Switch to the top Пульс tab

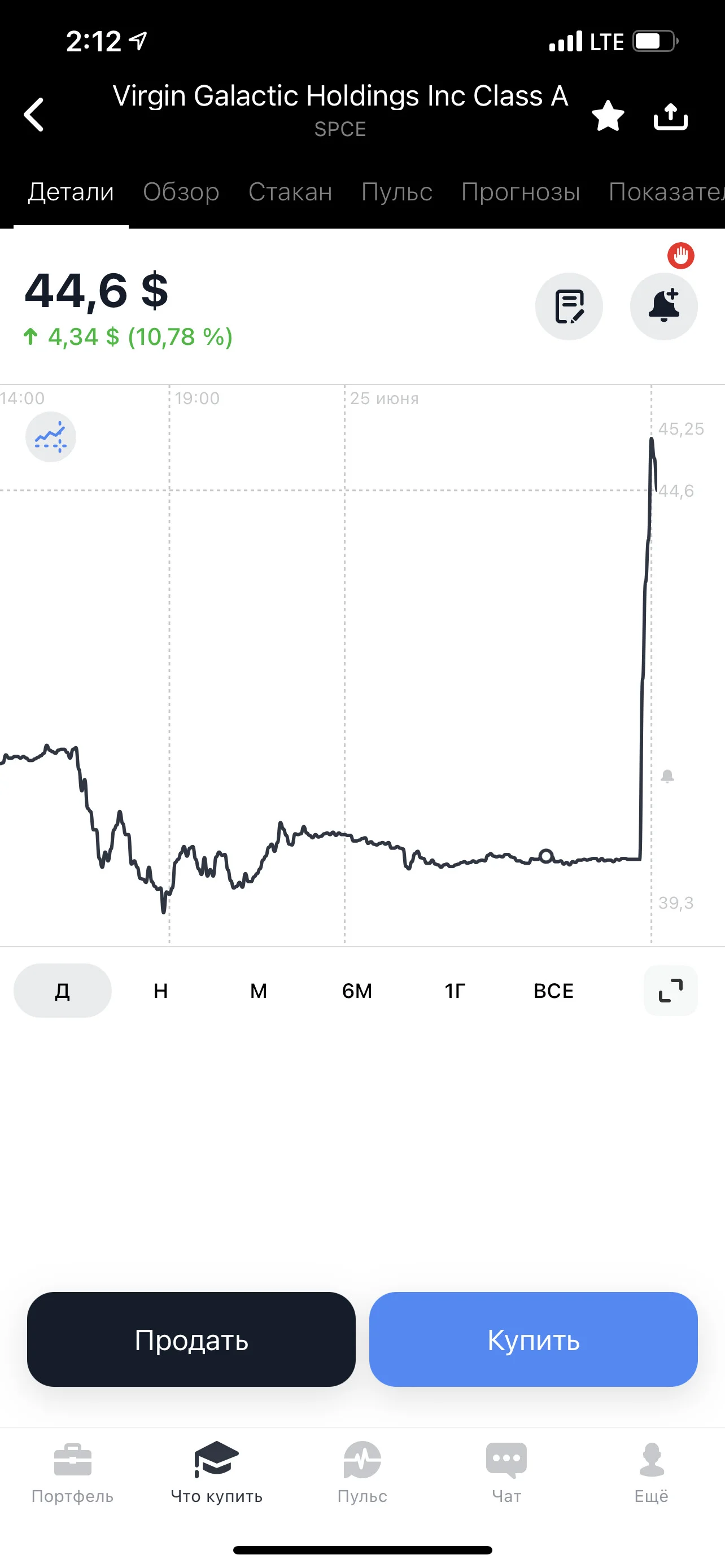(x=396, y=192)
